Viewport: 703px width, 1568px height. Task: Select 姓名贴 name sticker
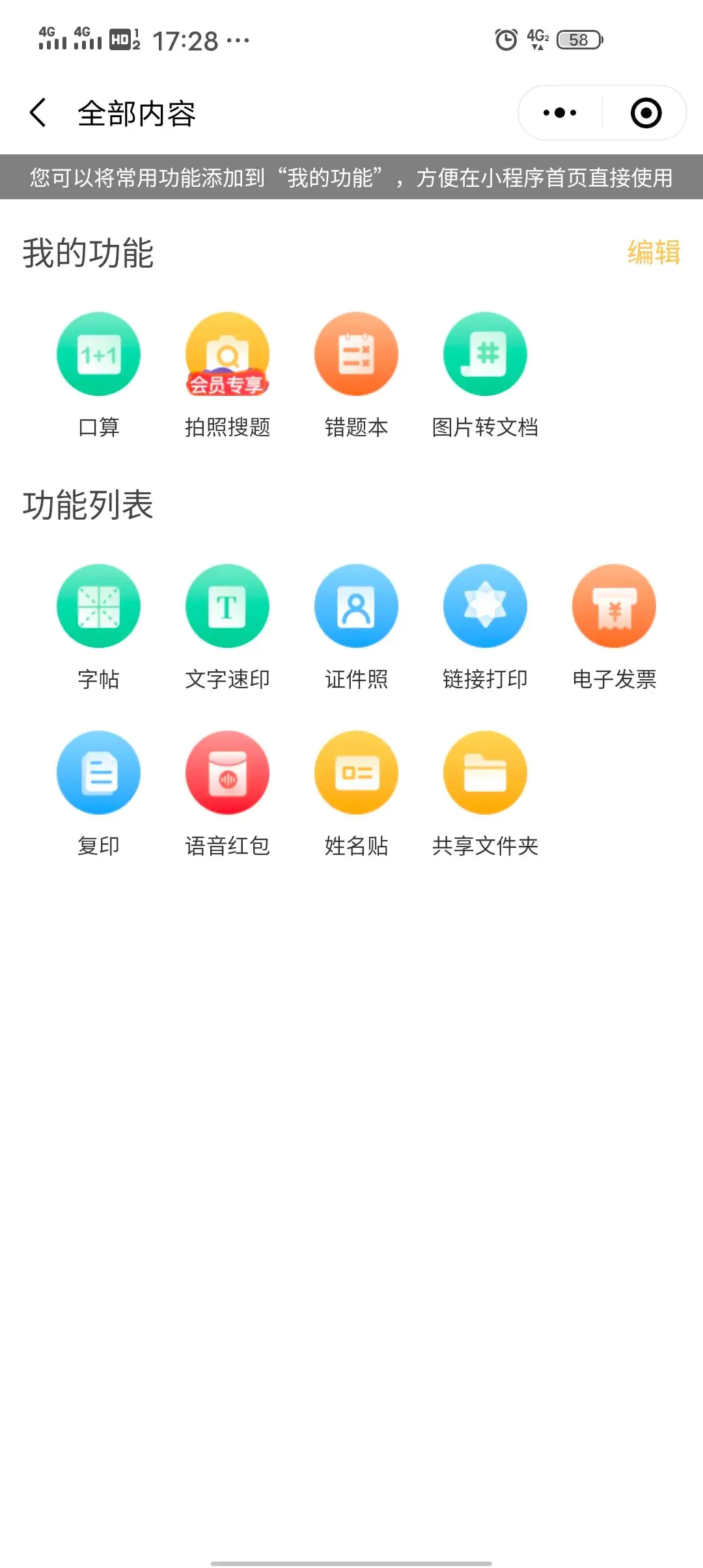[x=356, y=773]
